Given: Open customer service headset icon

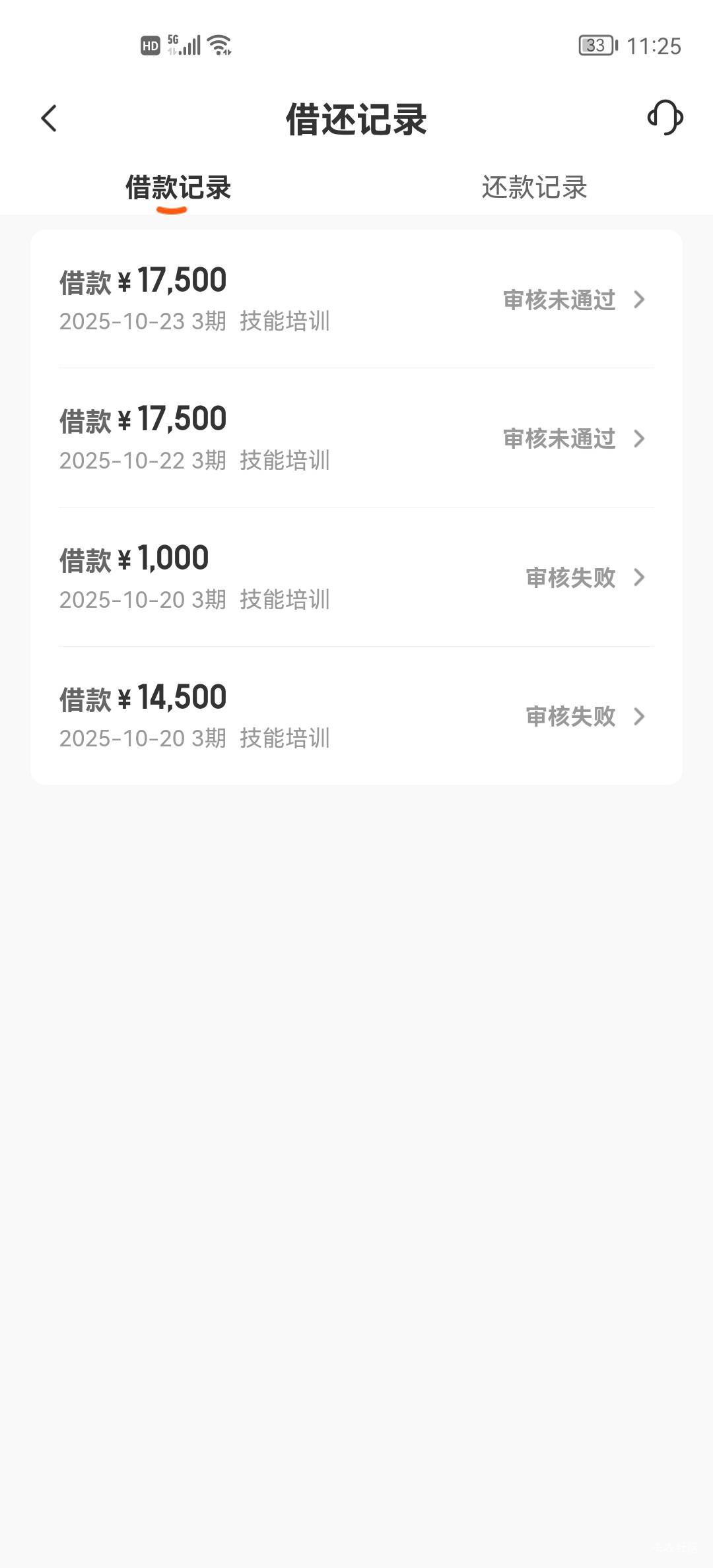Looking at the screenshot, I should tap(665, 118).
